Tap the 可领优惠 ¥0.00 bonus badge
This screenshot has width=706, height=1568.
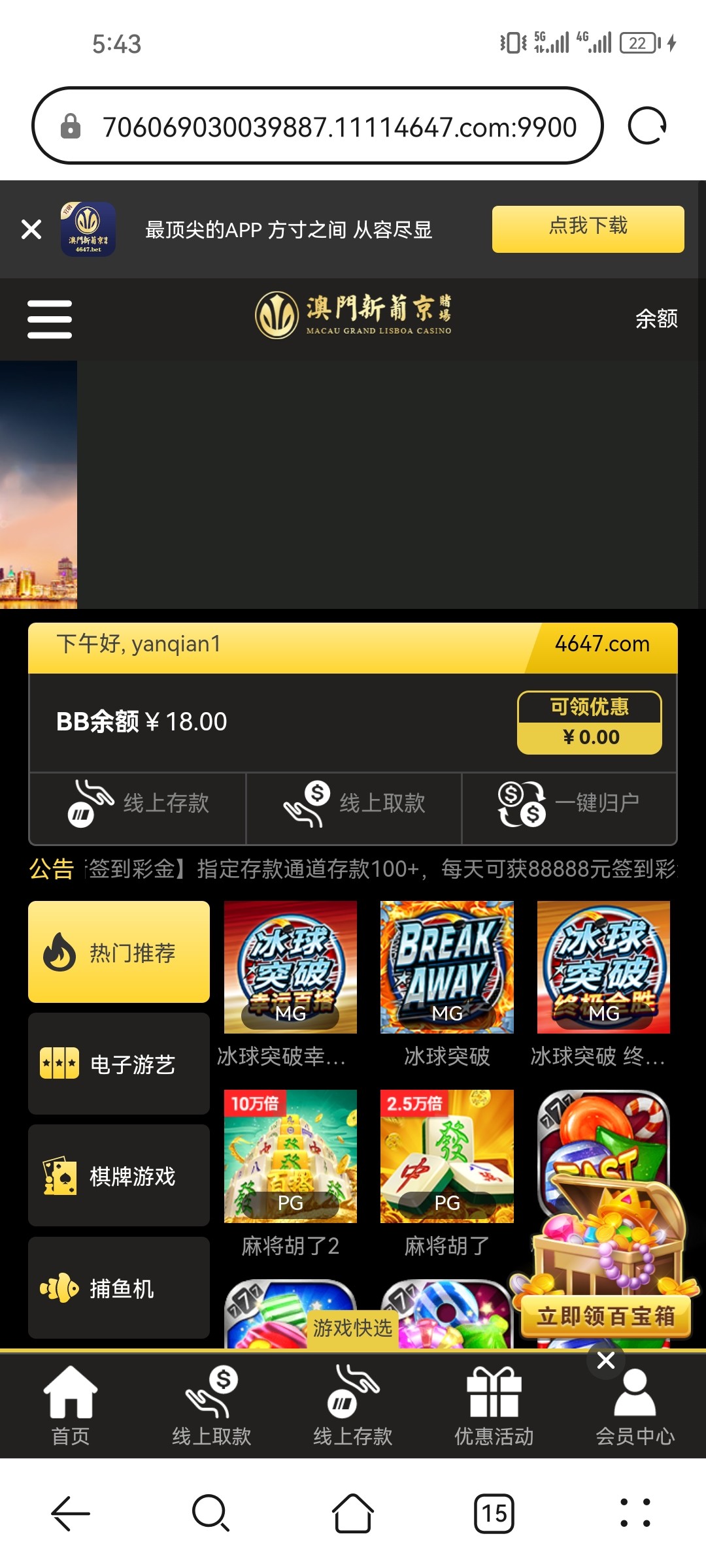click(x=590, y=721)
